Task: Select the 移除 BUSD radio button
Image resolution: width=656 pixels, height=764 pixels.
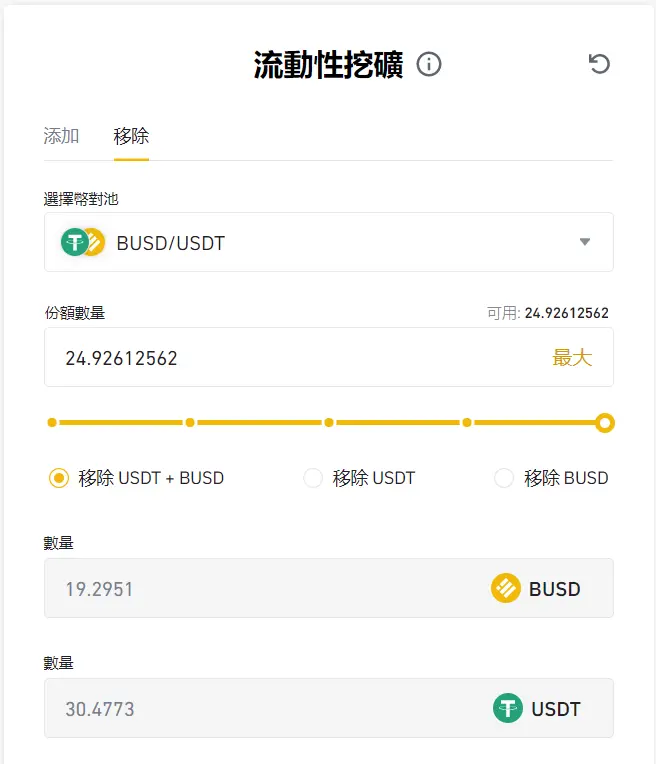Action: coord(504,478)
